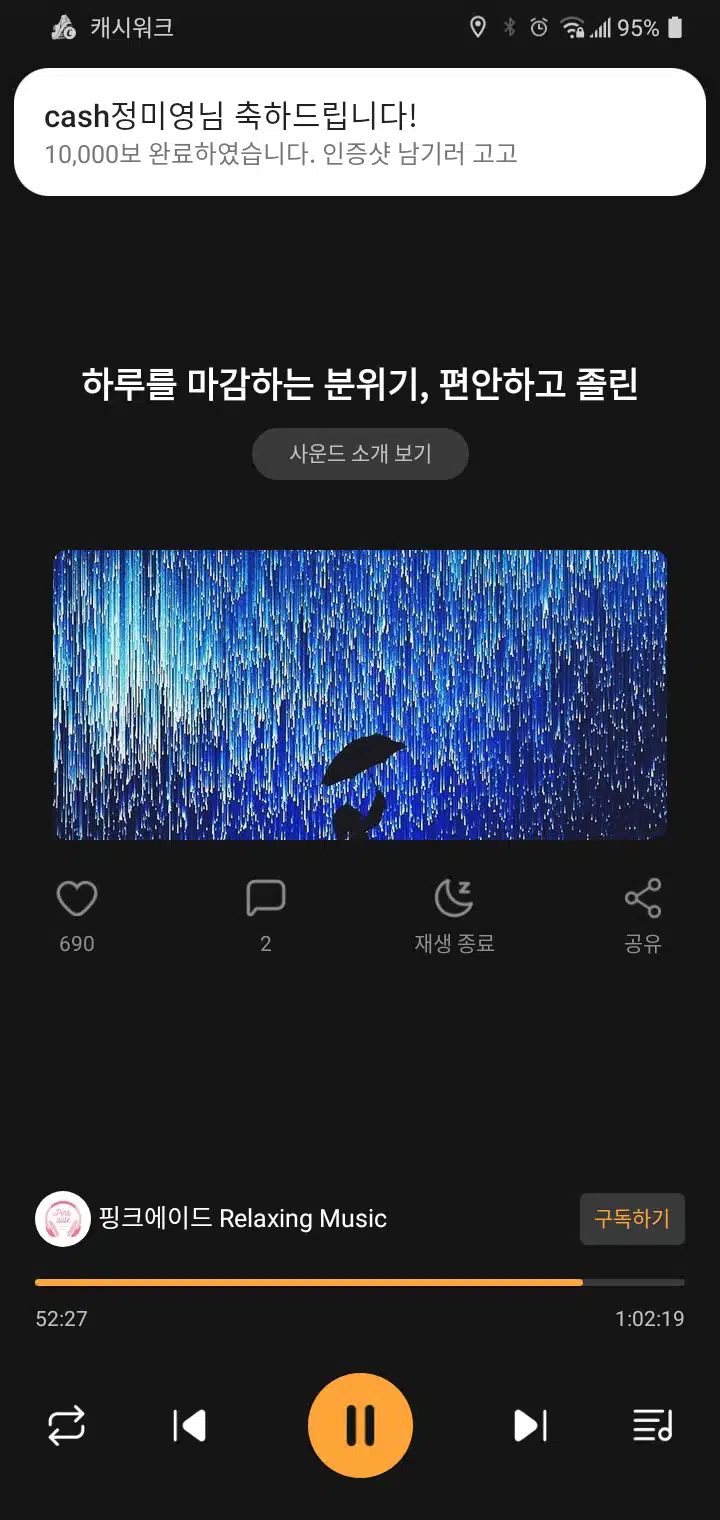Open the comments bubble icon
720x1520 pixels.
[266, 899]
